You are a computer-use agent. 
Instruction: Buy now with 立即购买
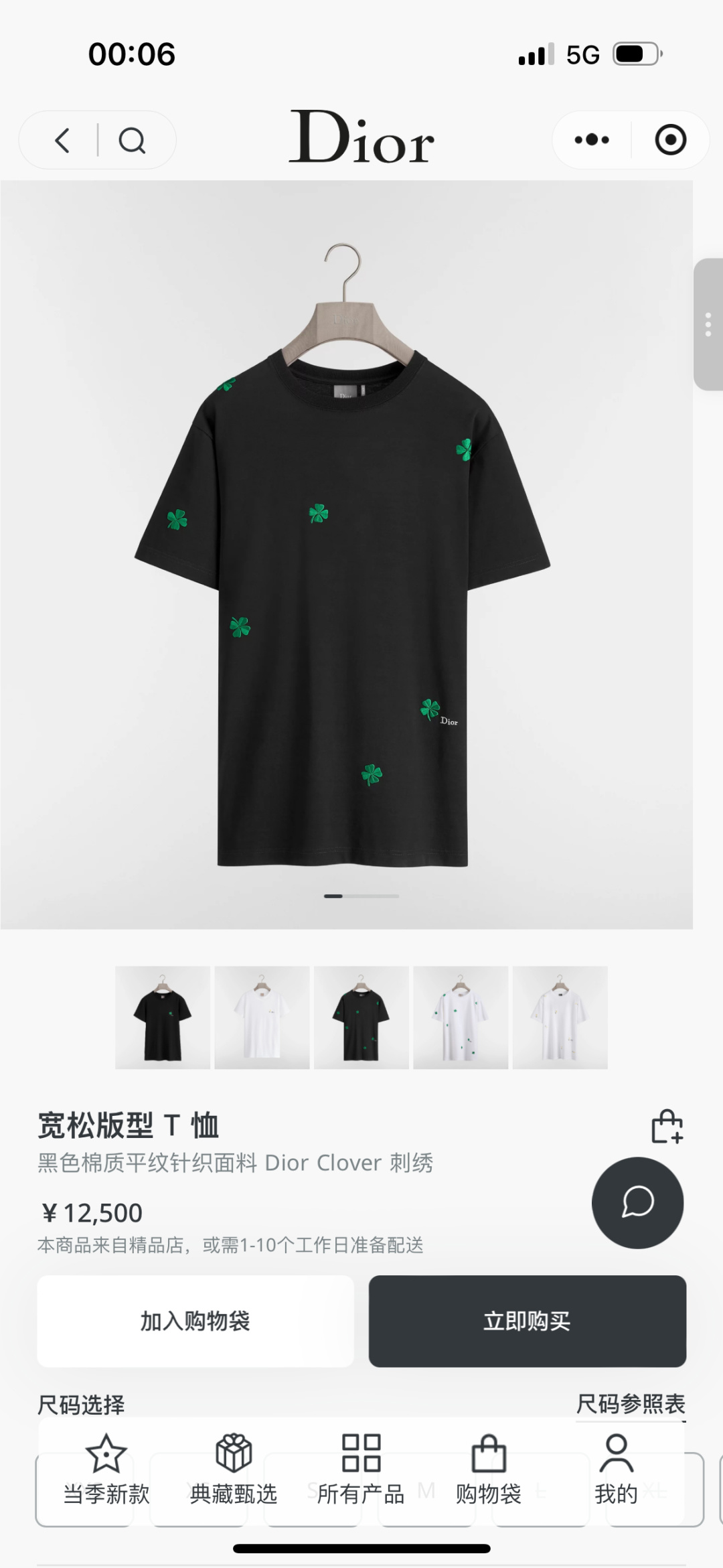click(x=528, y=1321)
